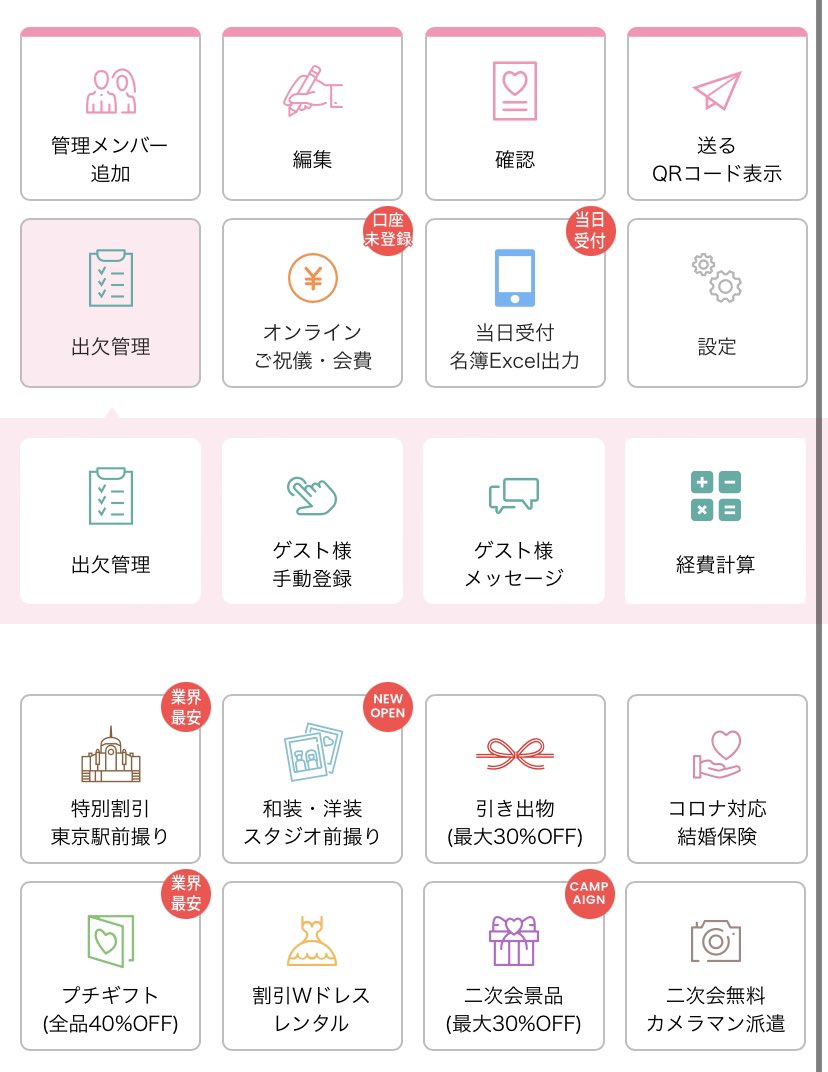This screenshot has height=1072, width=828.
Task: Open 二次会無料 カメラマン派遣
Action: pos(715,966)
